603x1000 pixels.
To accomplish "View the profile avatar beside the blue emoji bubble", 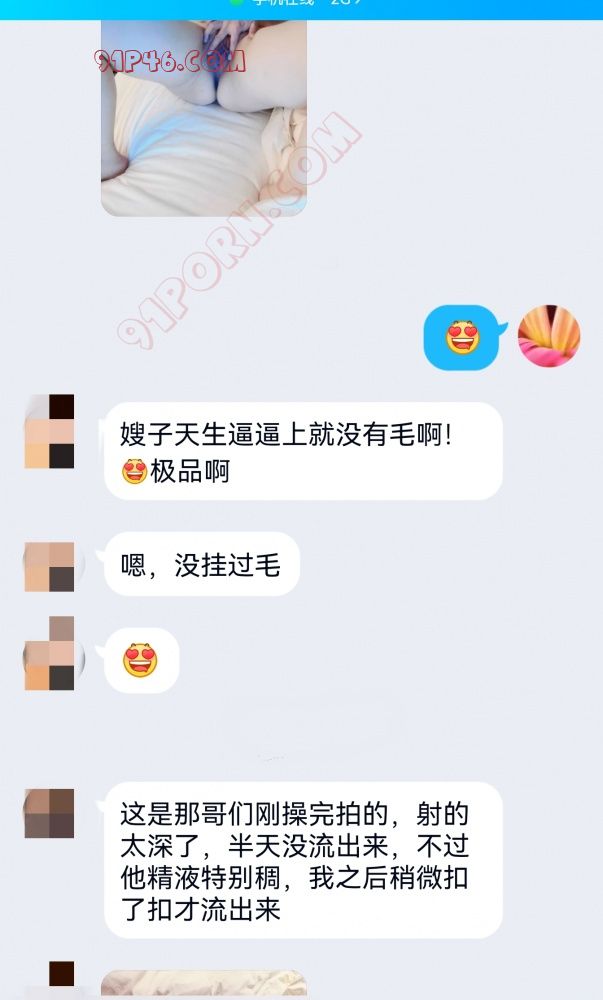I will 549,337.
